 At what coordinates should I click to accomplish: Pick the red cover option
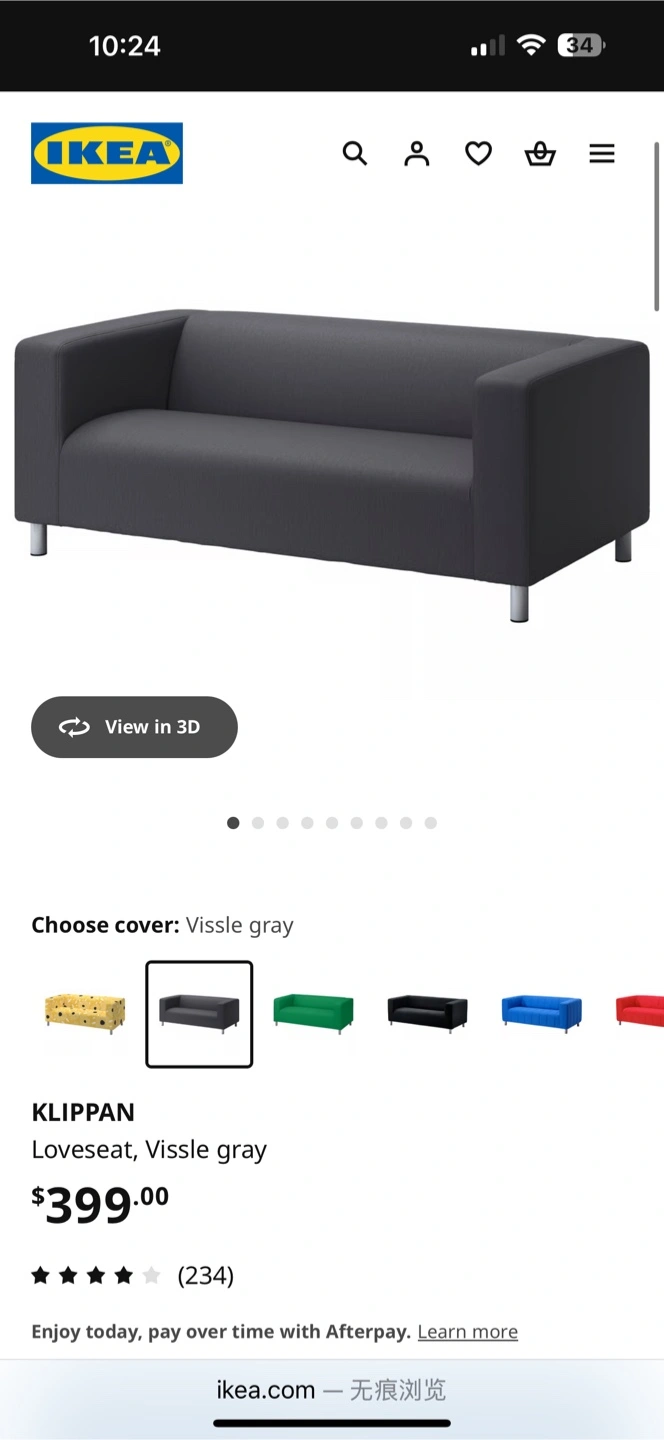(x=642, y=1012)
